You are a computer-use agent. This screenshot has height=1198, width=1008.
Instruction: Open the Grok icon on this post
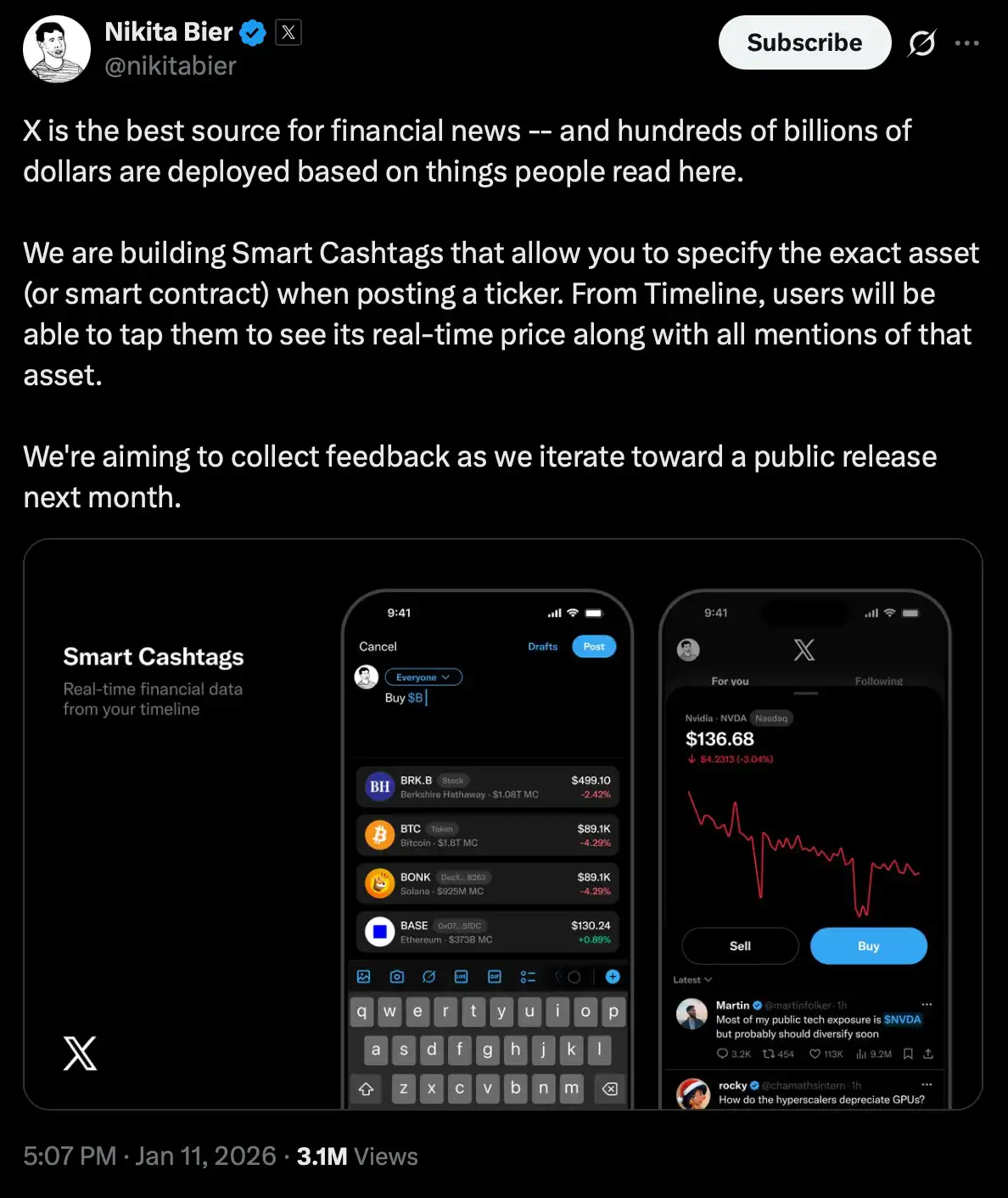921,42
